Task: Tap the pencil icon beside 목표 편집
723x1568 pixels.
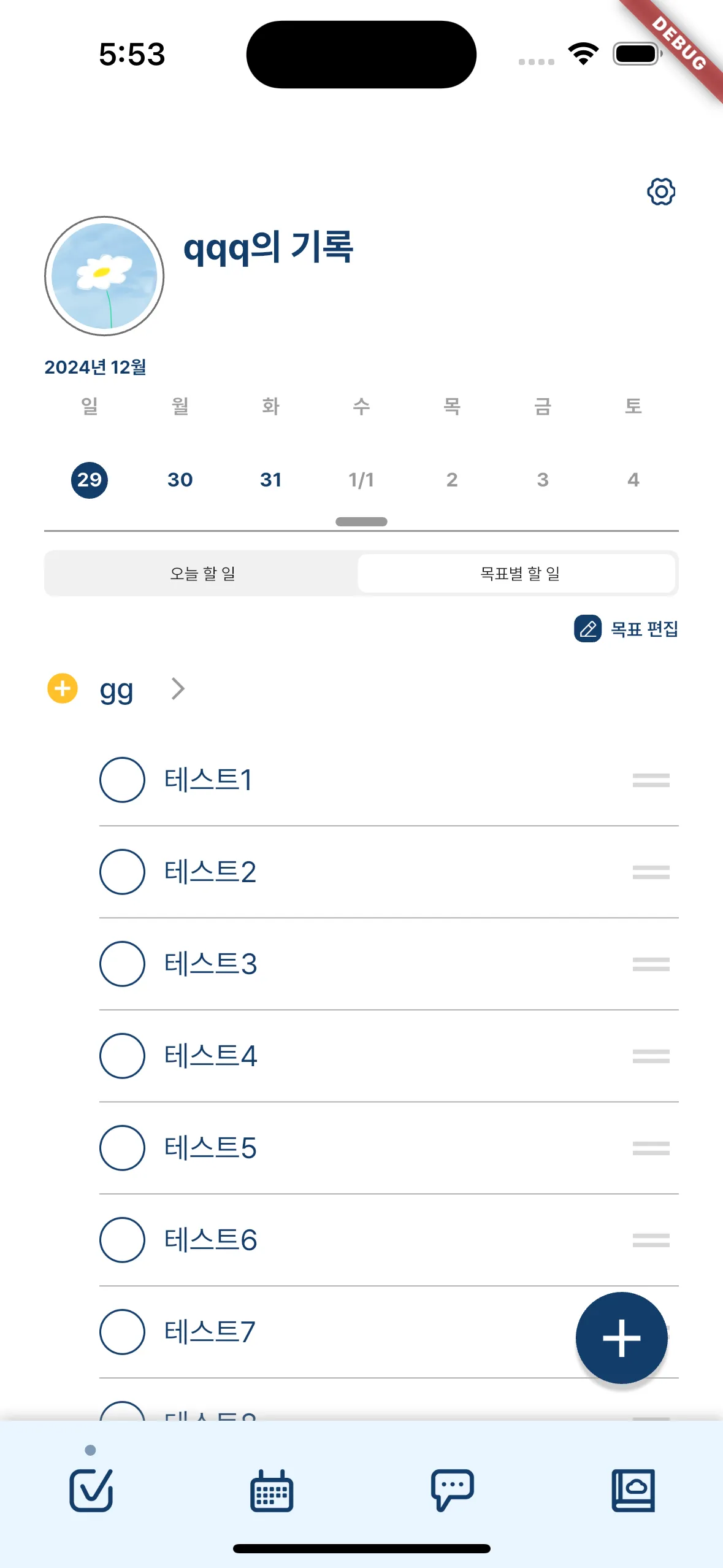Action: tap(587, 629)
